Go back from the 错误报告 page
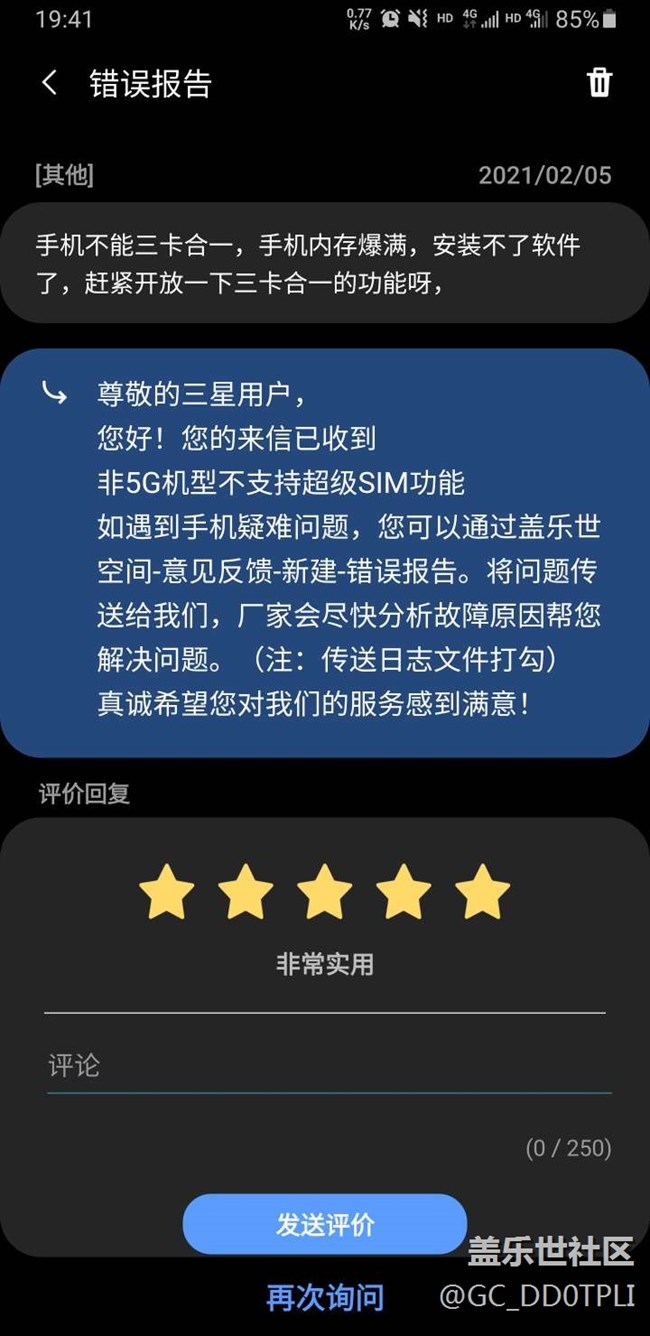The image size is (650, 1336). 49,83
